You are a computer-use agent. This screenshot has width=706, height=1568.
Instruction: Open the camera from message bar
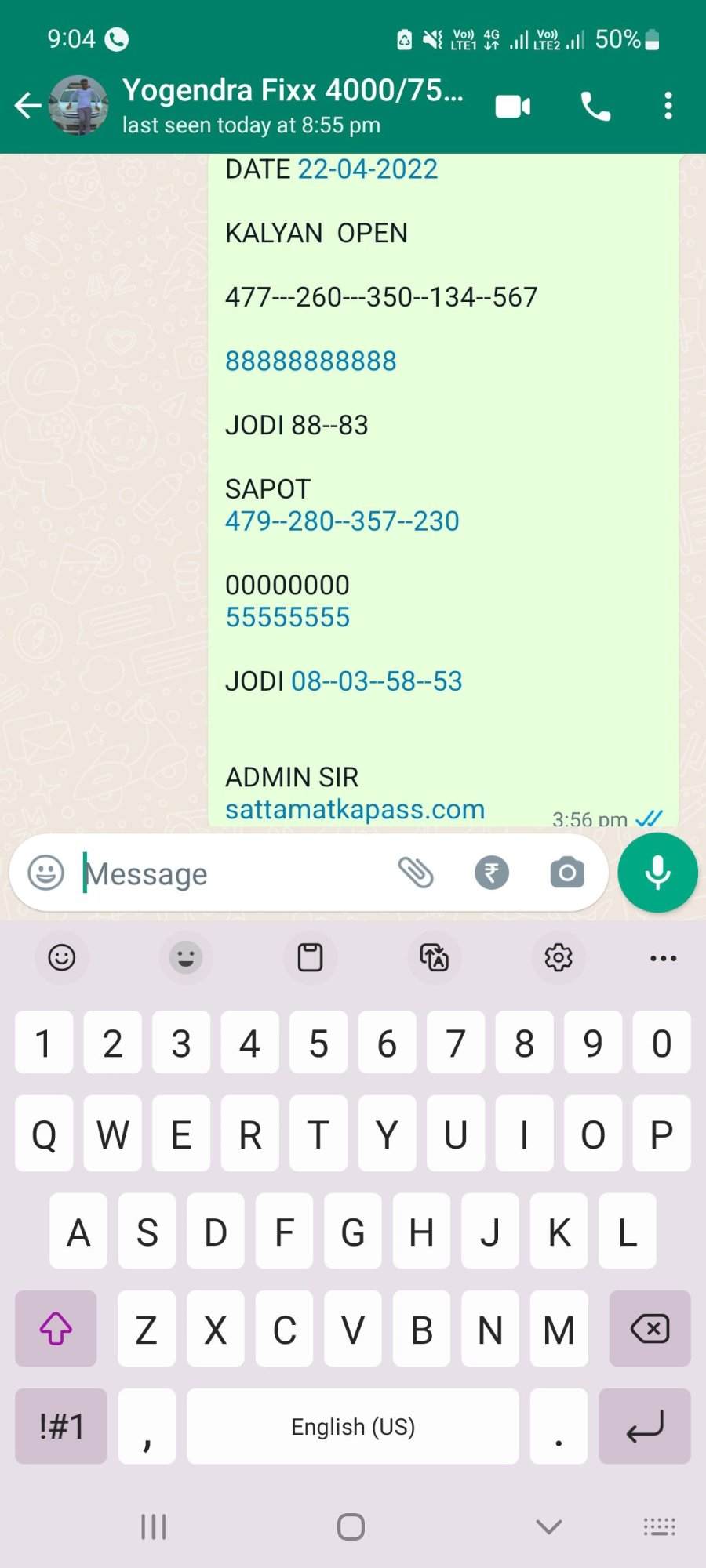pyautogui.click(x=567, y=873)
